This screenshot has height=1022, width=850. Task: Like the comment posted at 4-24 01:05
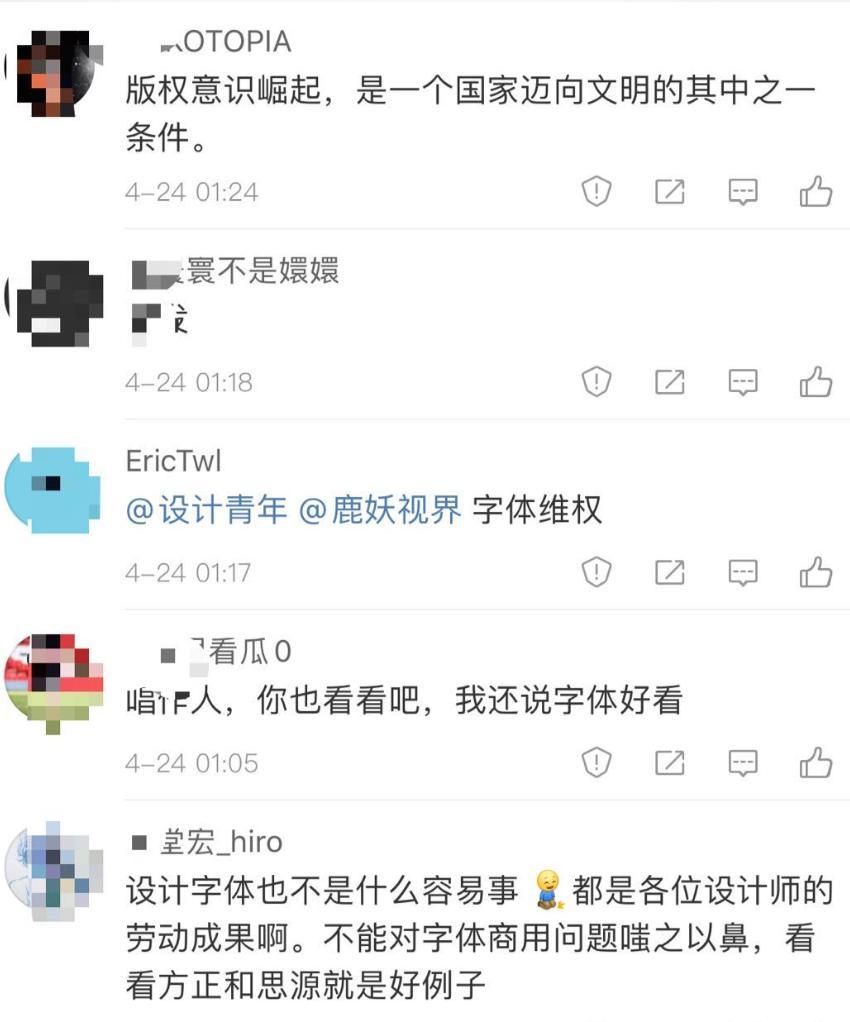click(x=815, y=763)
